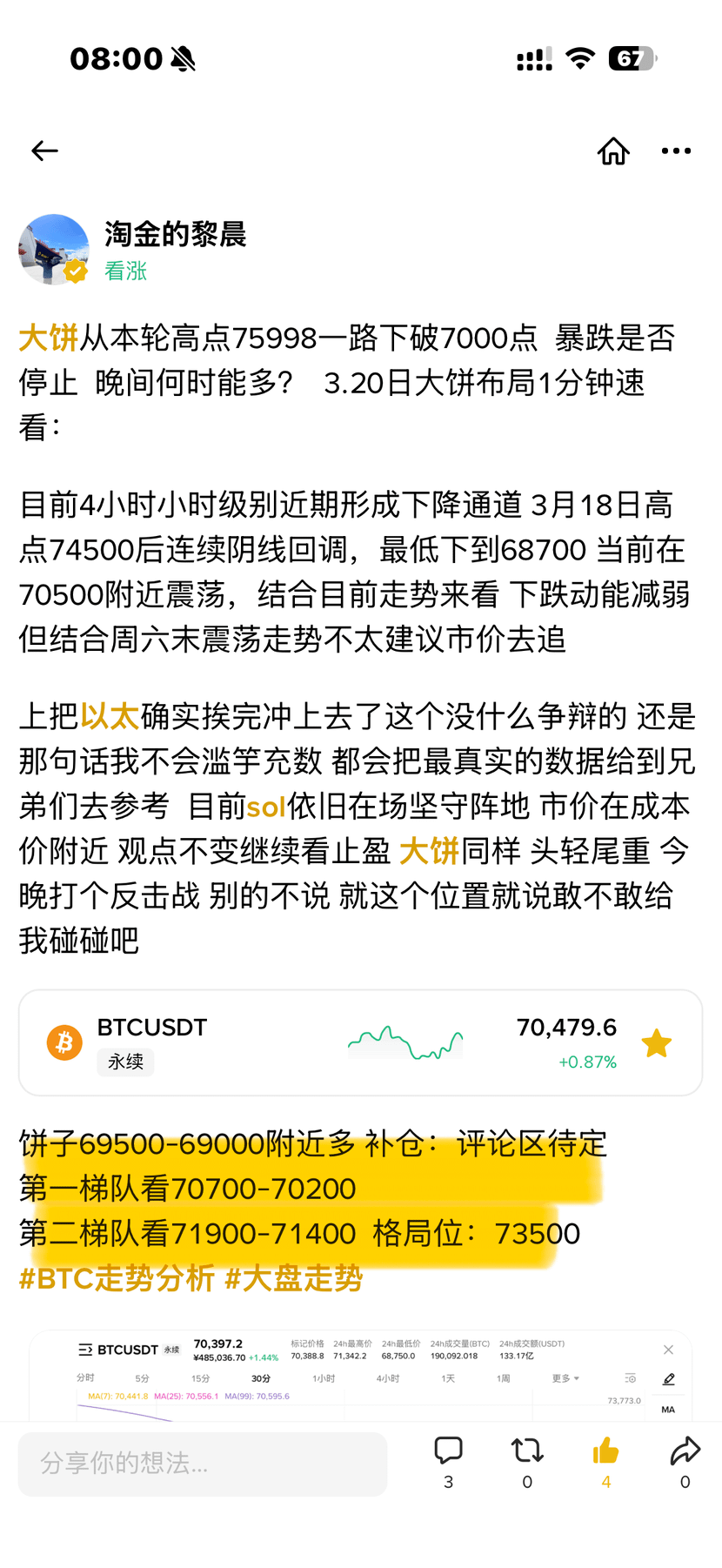Screen dimensions: 722x1568
Task: Share this post
Action: point(685,1451)
